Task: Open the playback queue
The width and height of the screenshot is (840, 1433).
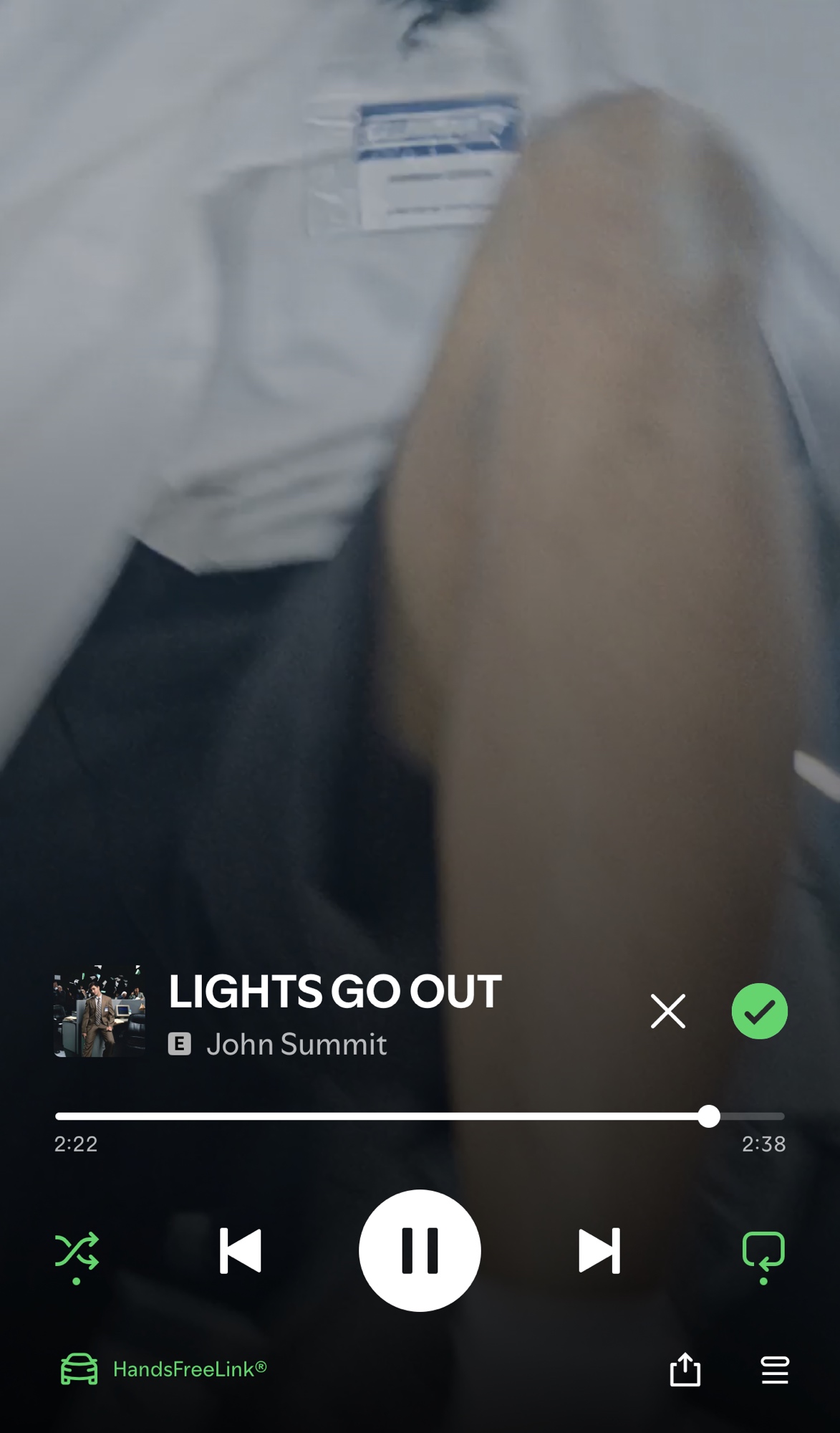Action: (x=774, y=1369)
